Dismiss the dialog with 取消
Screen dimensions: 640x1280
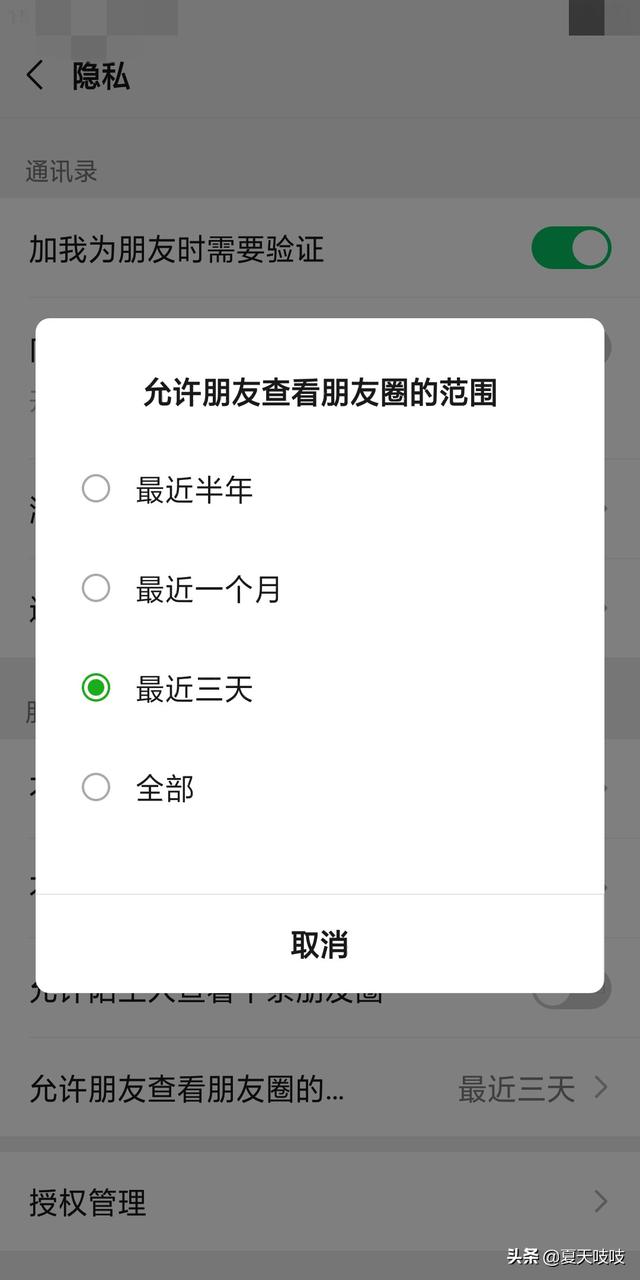pyautogui.click(x=319, y=944)
